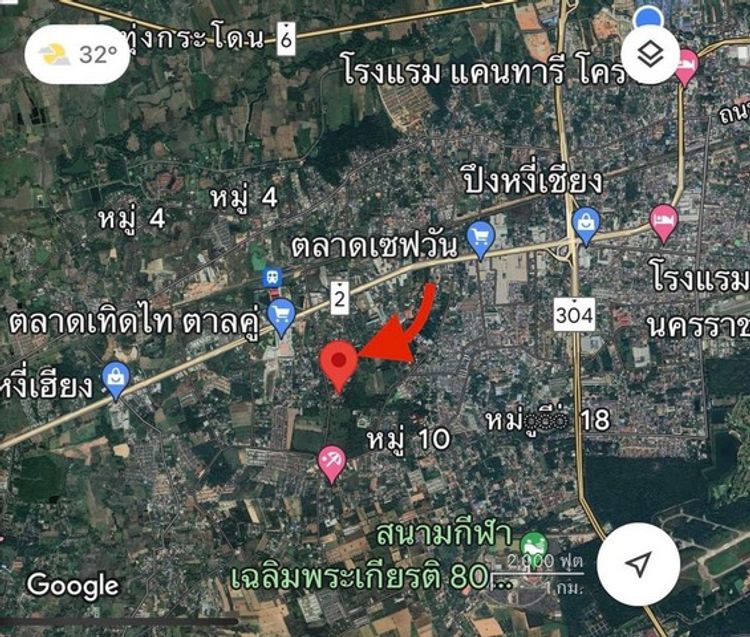The height and width of the screenshot is (637, 750).
Task: View the ตลาดเทิดไท ตาลคู่ market pin
Action: [x=281, y=314]
